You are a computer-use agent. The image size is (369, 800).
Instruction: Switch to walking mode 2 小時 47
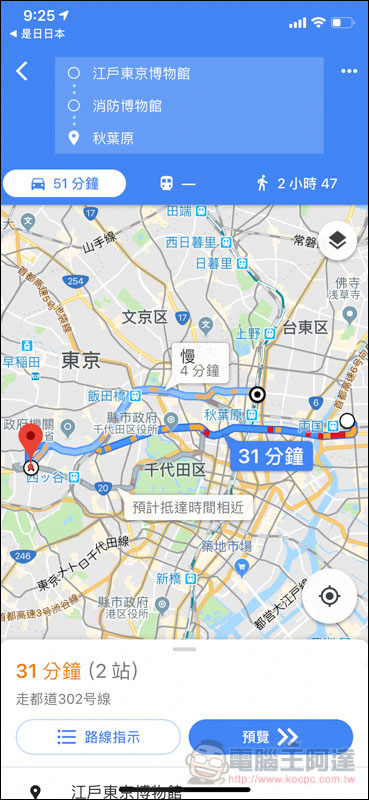point(297,184)
